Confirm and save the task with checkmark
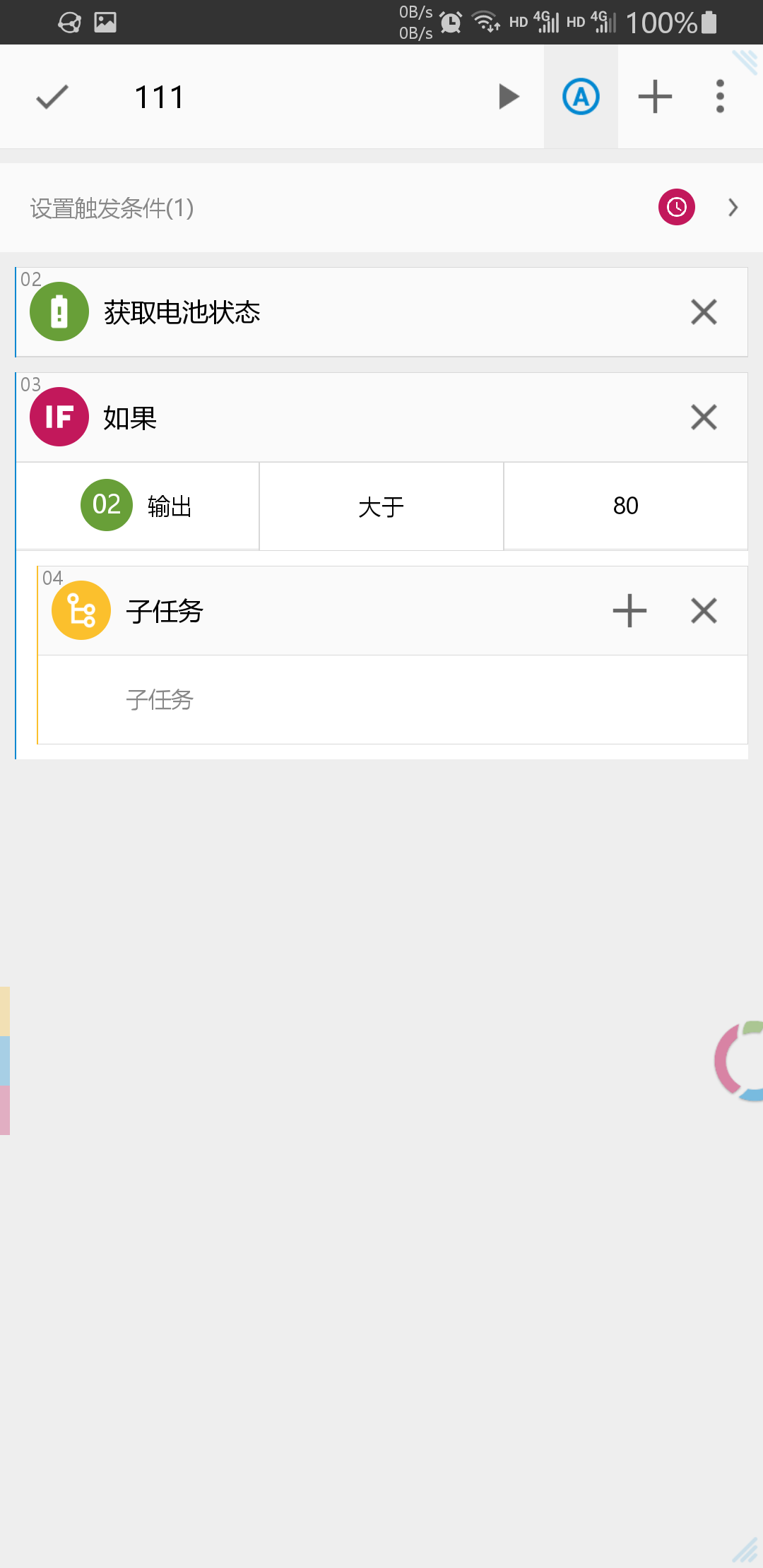 click(52, 97)
